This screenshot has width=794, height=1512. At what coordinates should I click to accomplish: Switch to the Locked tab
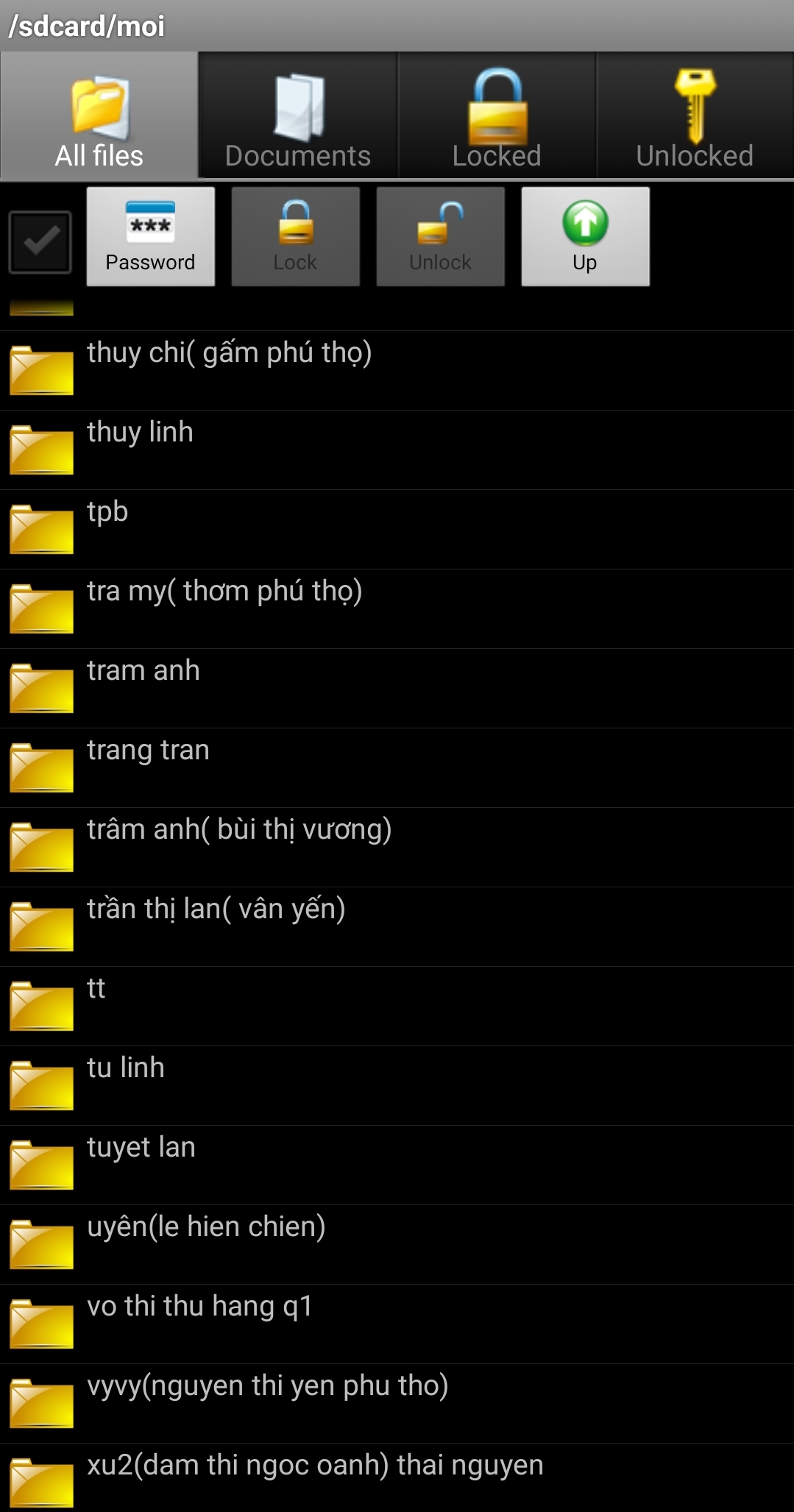[x=497, y=116]
